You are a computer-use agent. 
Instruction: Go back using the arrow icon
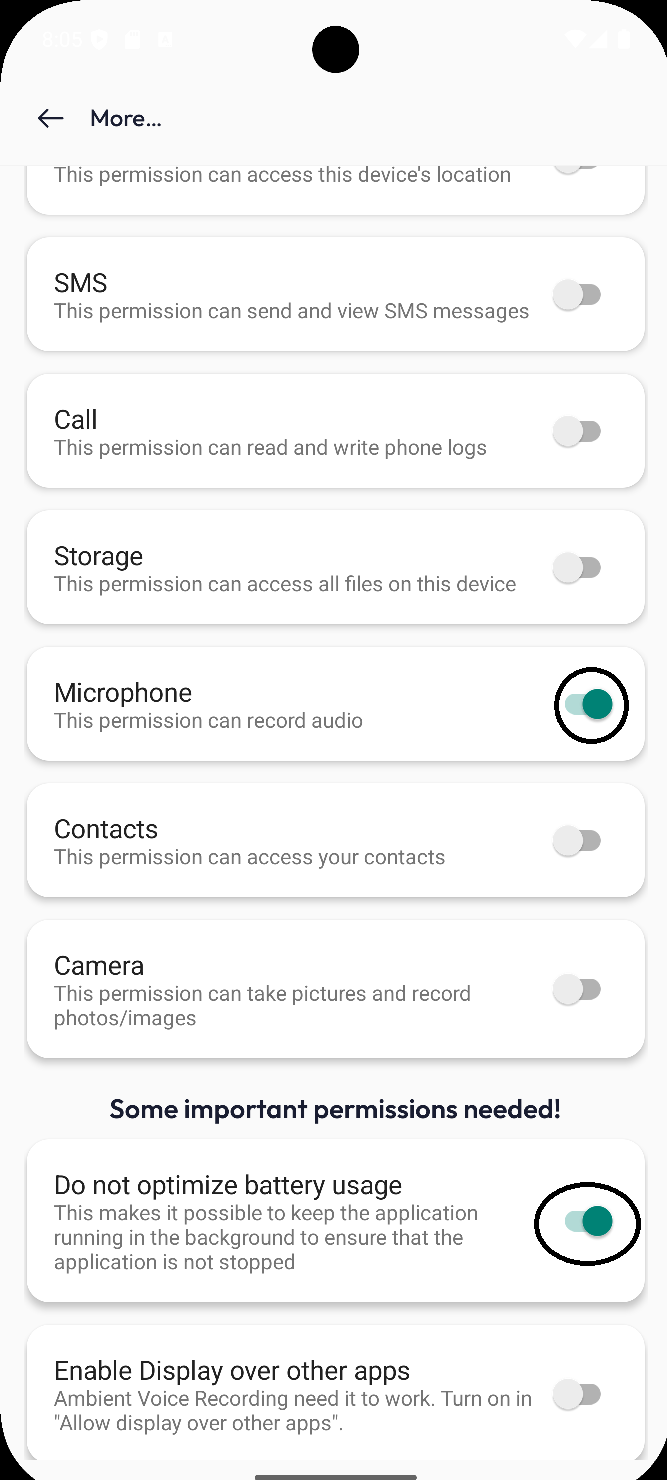(x=50, y=118)
